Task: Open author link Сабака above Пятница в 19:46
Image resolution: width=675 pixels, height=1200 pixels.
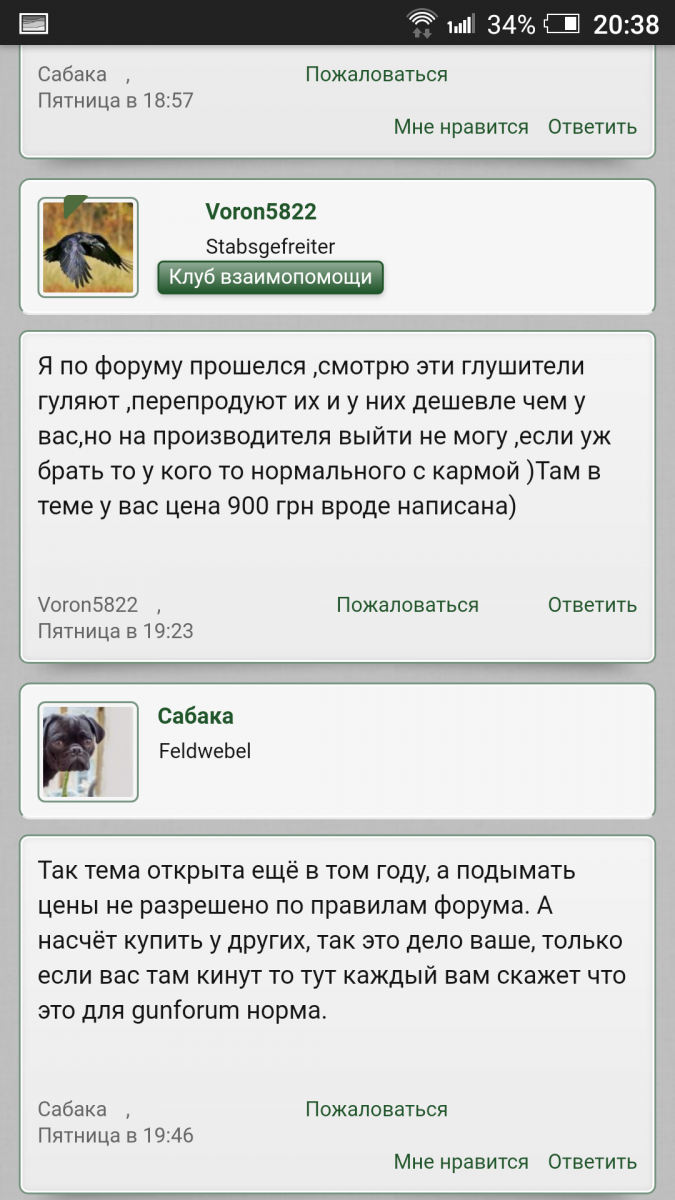Action: click(x=72, y=1109)
